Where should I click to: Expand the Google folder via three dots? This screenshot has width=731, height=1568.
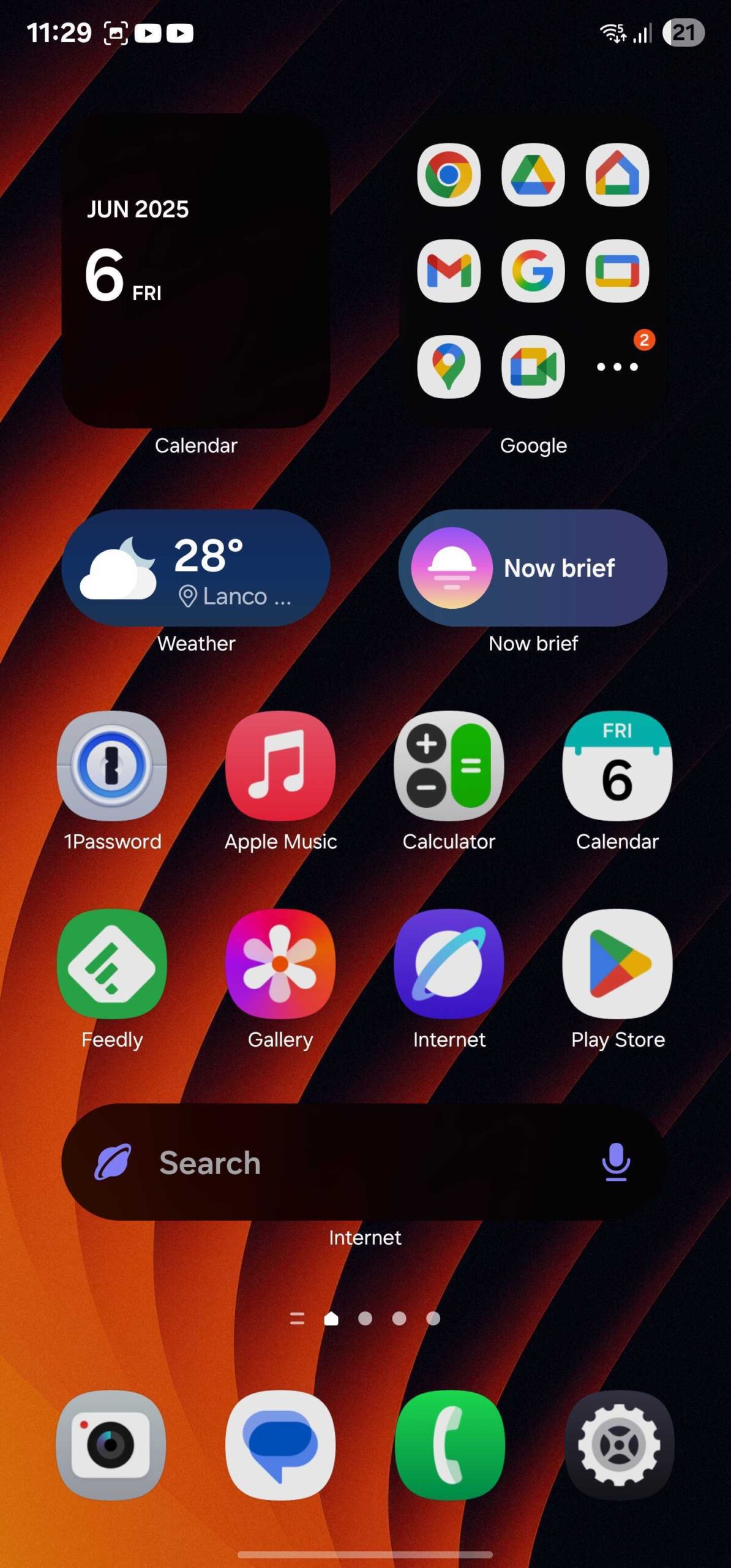click(617, 366)
